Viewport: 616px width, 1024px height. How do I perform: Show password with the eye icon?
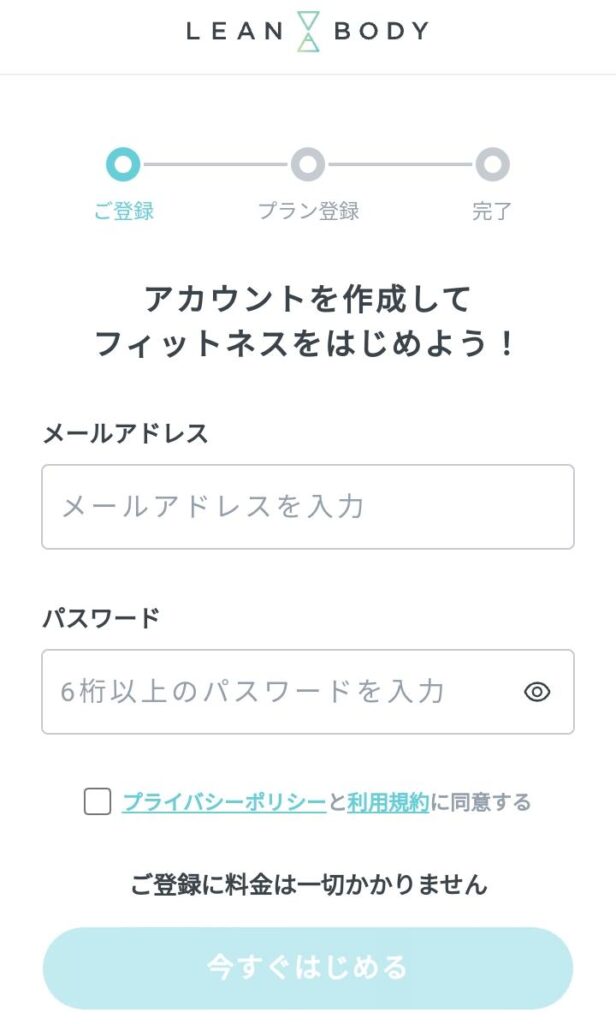(537, 692)
